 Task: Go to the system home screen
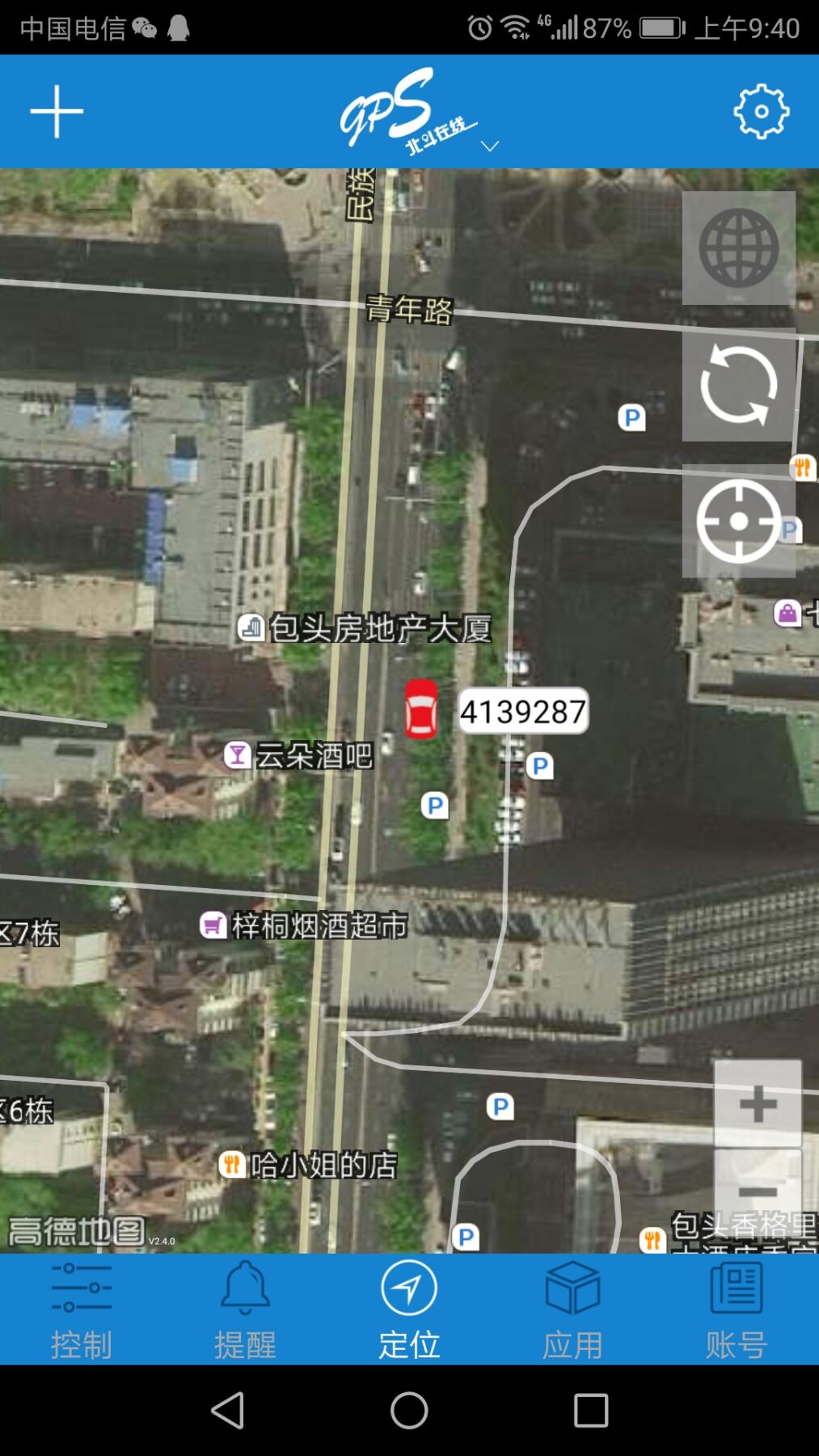pyautogui.click(x=409, y=1411)
